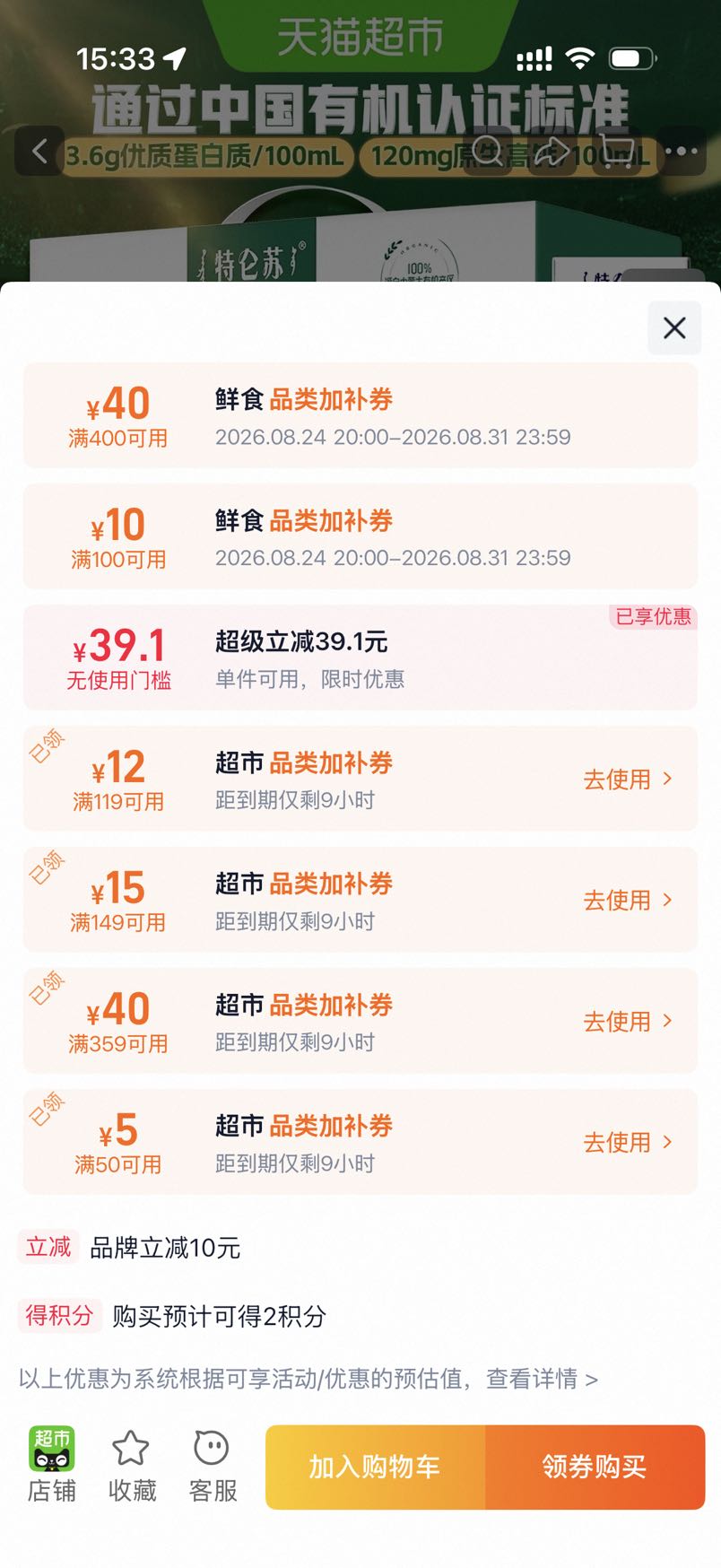Viewport: 721px width, 1568px height.
Task: Tap 加入购物车 to add to cart
Action: click(376, 1467)
